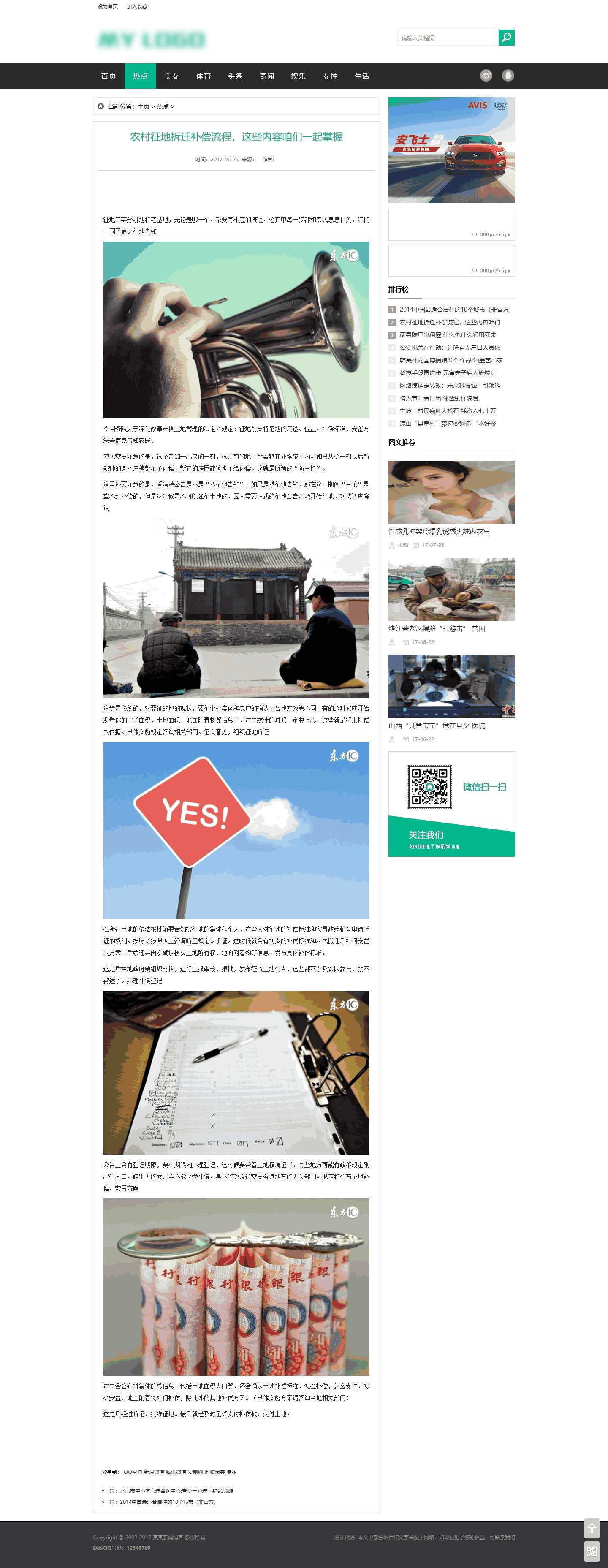Click 设为首页 at the top
Viewport: 608px width, 1568px height.
click(108, 7)
